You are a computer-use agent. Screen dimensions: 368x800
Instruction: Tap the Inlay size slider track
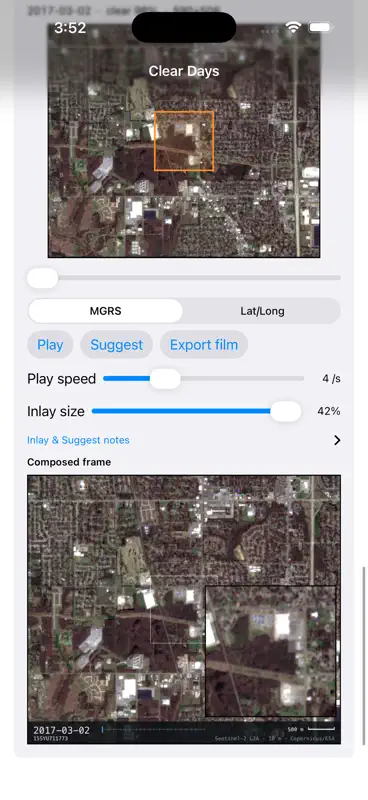197,411
